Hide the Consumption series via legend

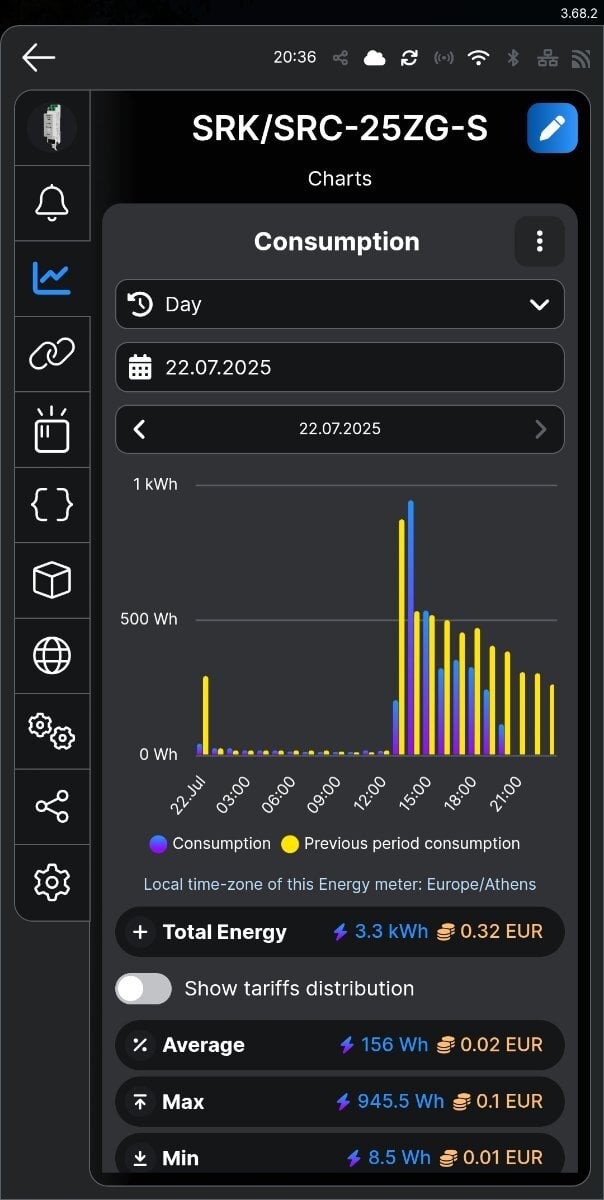tap(210, 844)
